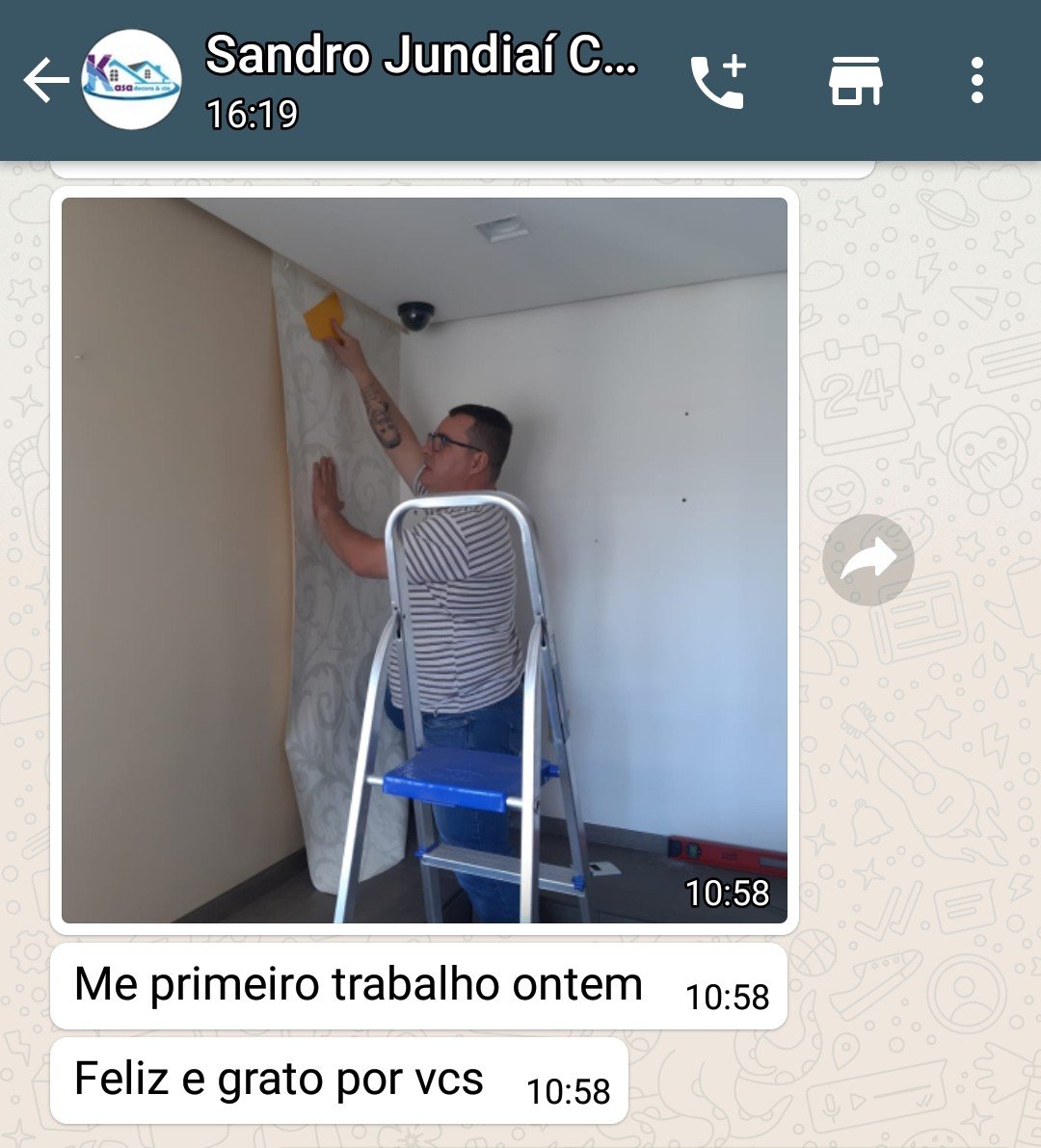Forward the photo with the arrow button

(x=867, y=560)
